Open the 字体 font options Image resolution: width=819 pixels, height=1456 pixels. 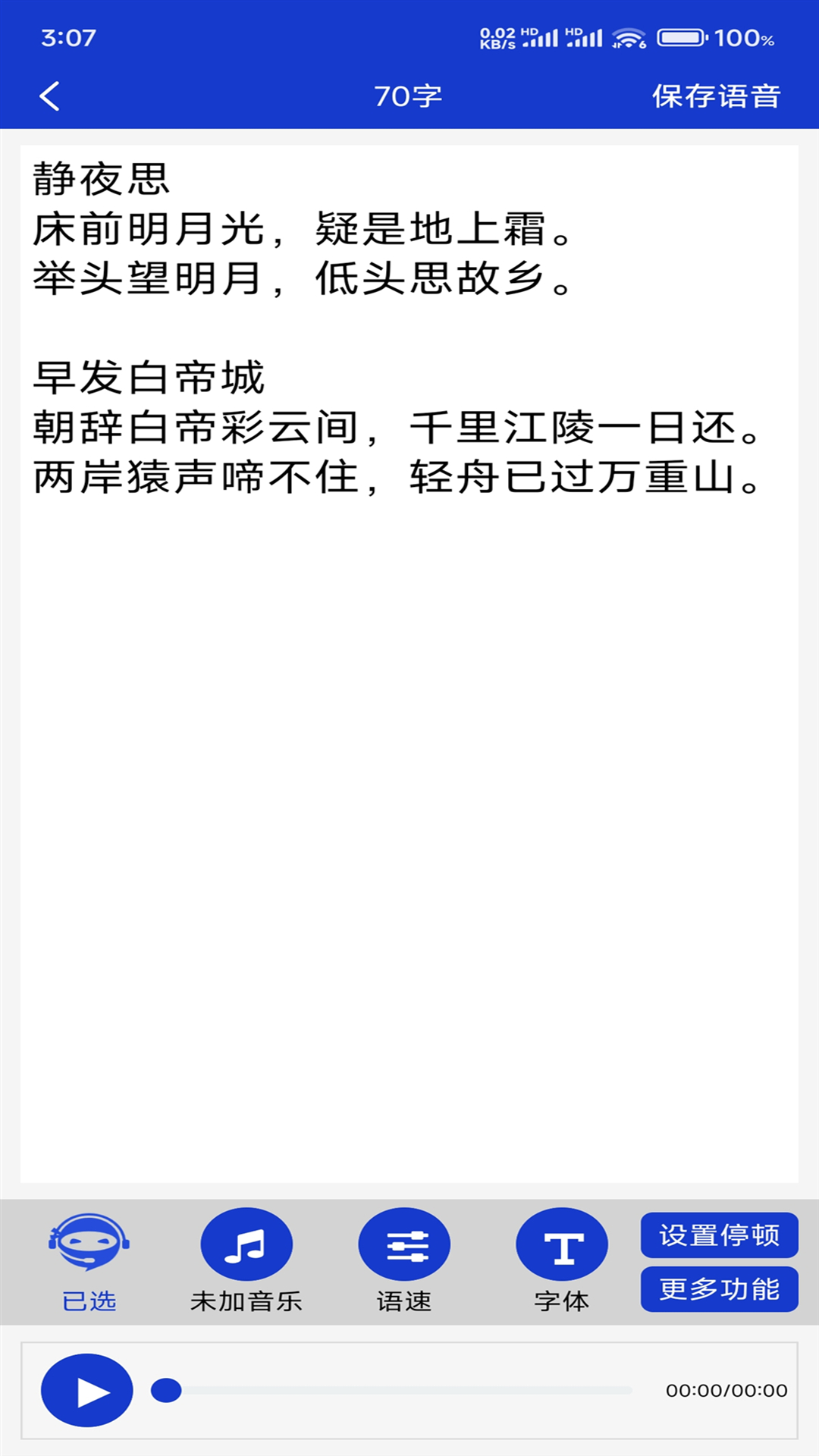coord(561,1247)
